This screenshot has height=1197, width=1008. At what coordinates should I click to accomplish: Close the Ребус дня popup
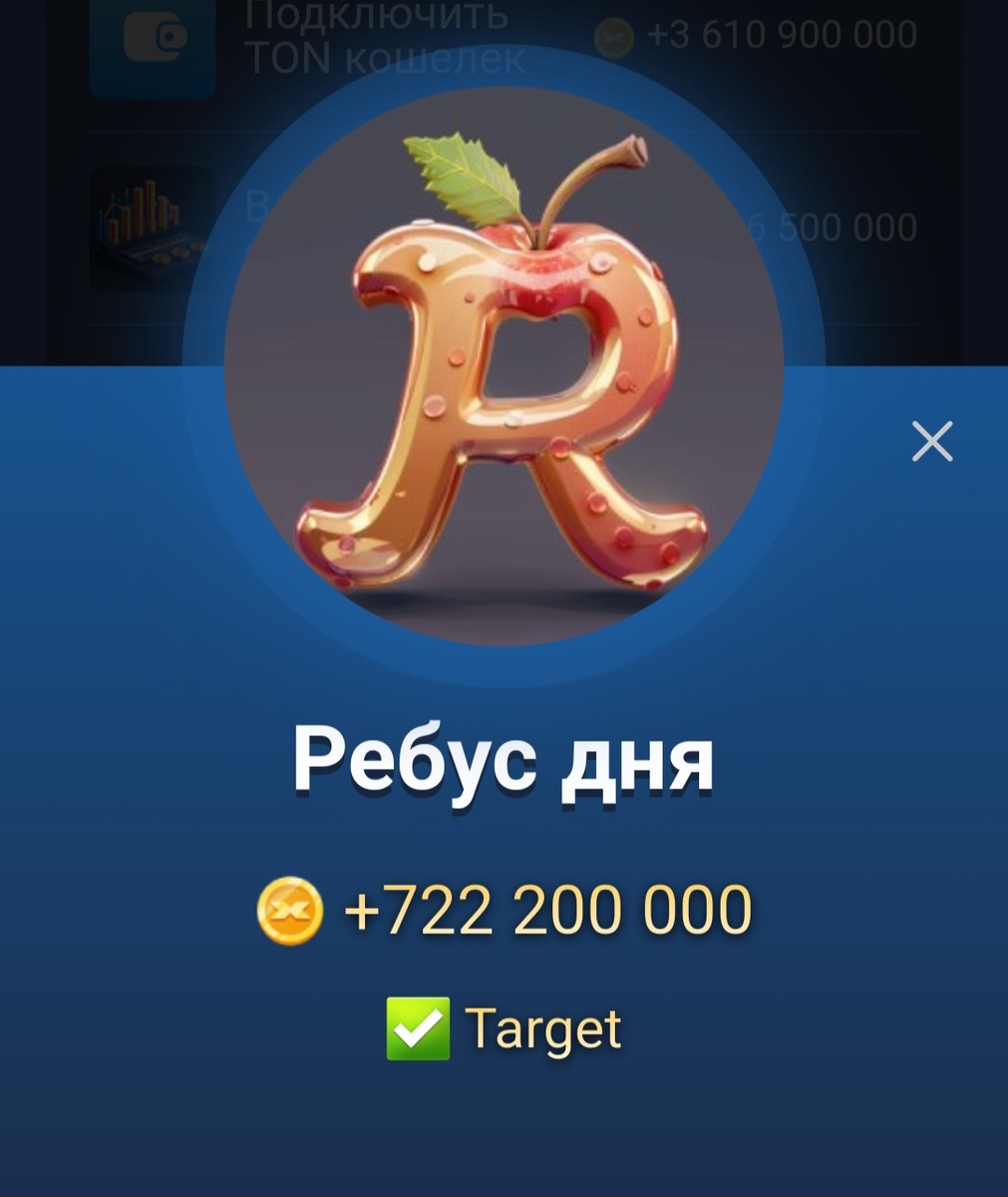(932, 441)
